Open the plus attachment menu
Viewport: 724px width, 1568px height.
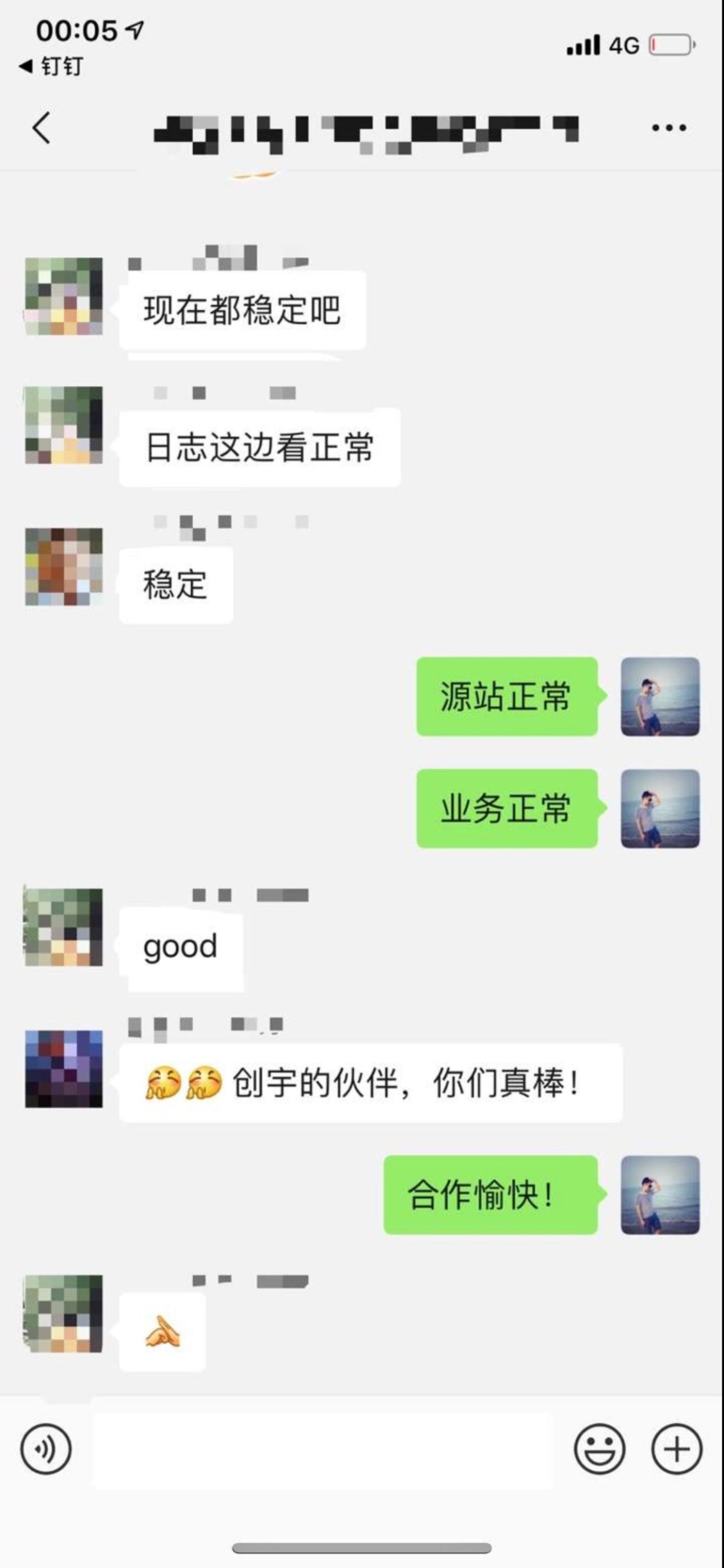(676, 1449)
